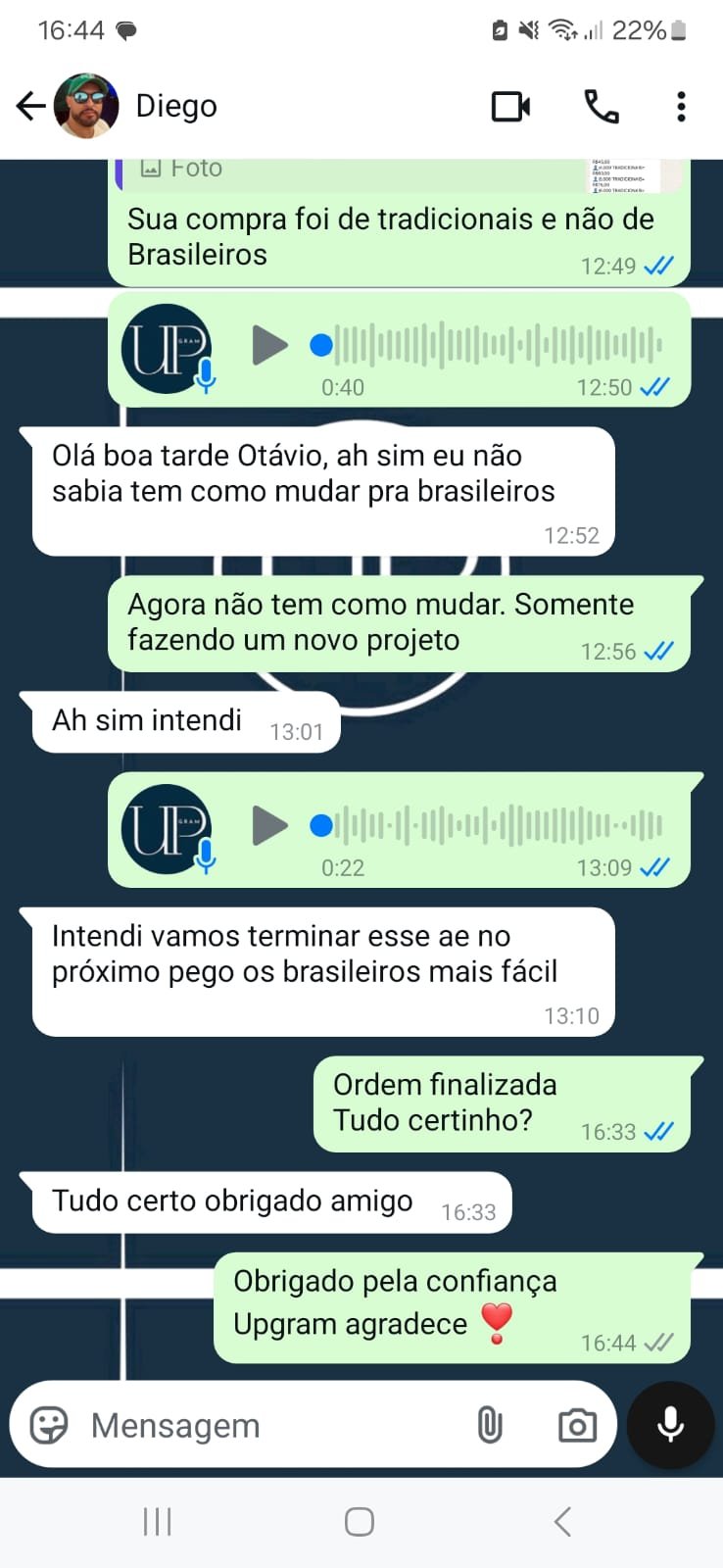Open Diego's contact profile
The image size is (723, 1568).
pyautogui.click(x=176, y=106)
